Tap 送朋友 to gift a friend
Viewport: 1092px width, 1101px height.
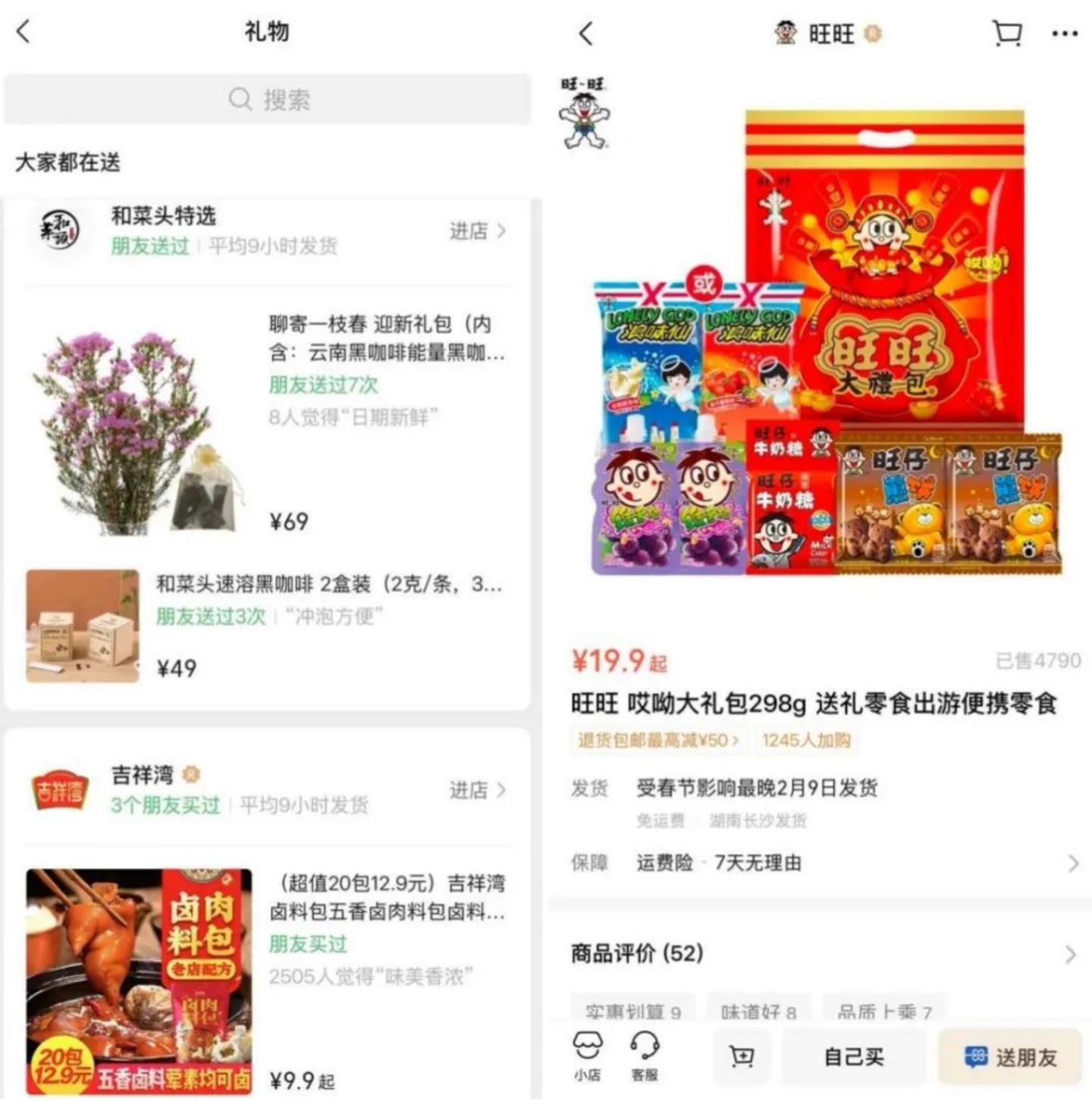[x=1009, y=1057]
